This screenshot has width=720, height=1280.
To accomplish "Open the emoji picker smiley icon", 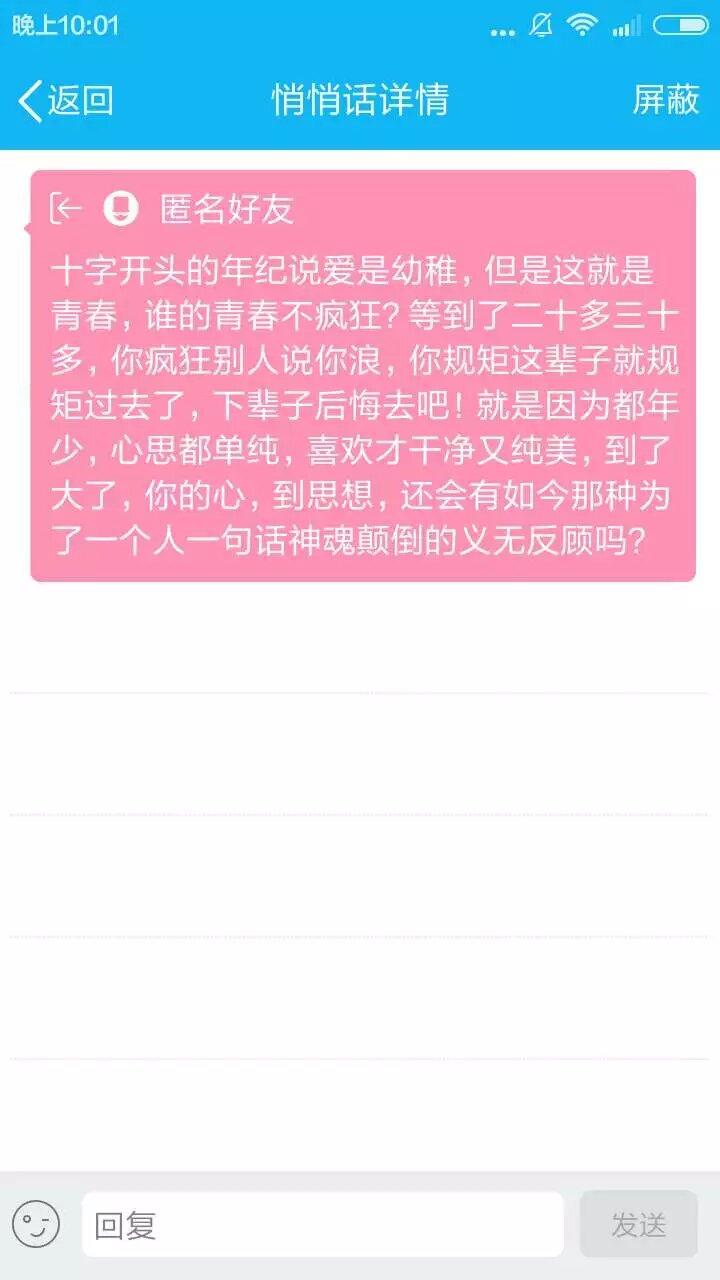I will click(36, 1224).
